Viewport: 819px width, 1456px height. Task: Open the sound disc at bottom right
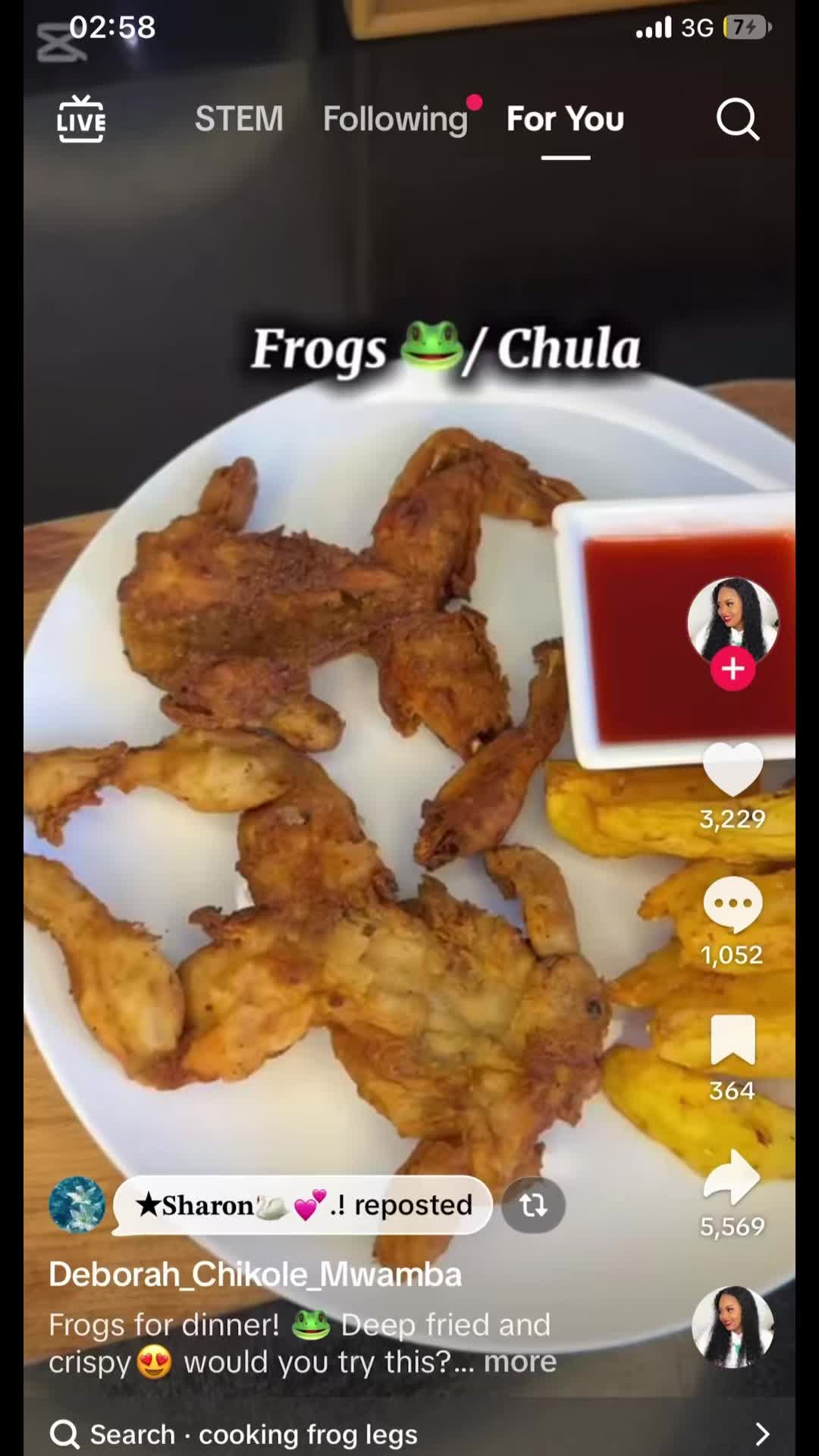pos(733,1327)
